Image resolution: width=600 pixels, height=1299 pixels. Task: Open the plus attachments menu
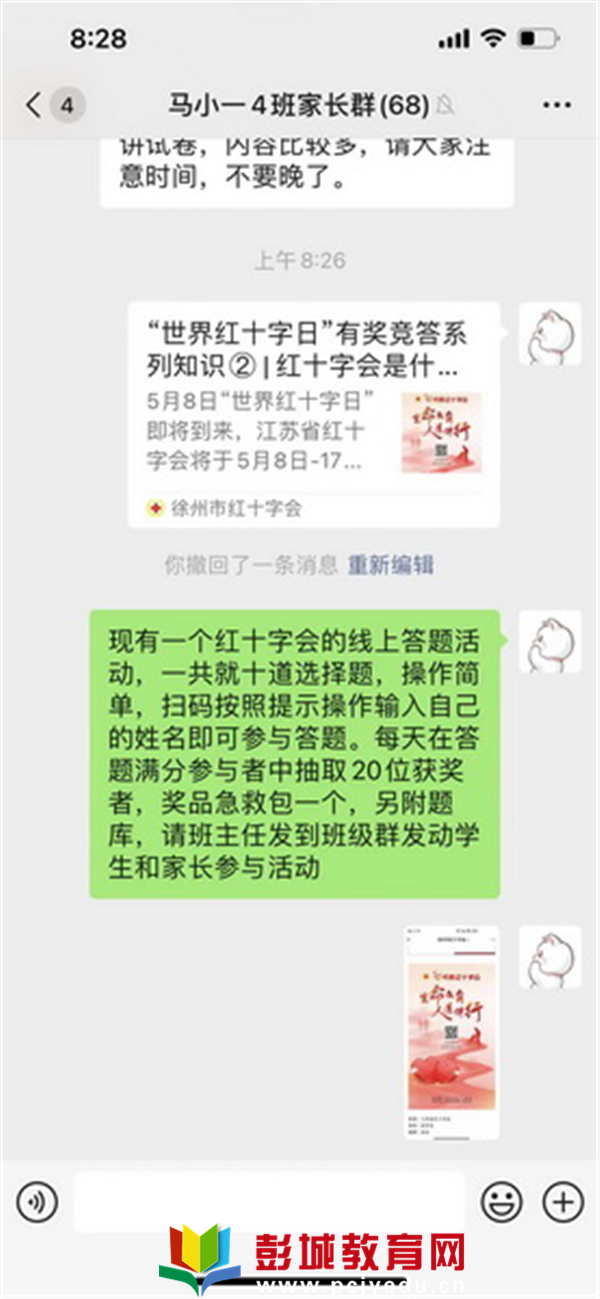coord(562,1201)
